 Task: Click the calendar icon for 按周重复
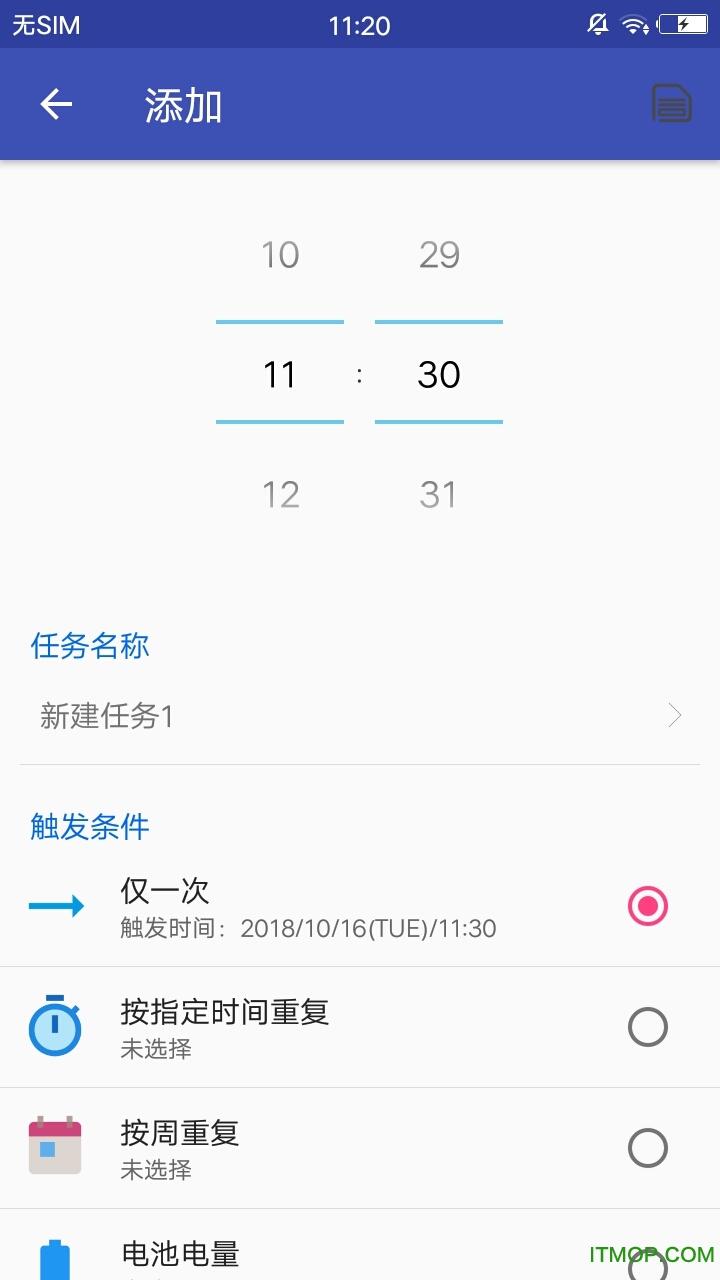click(57, 1147)
